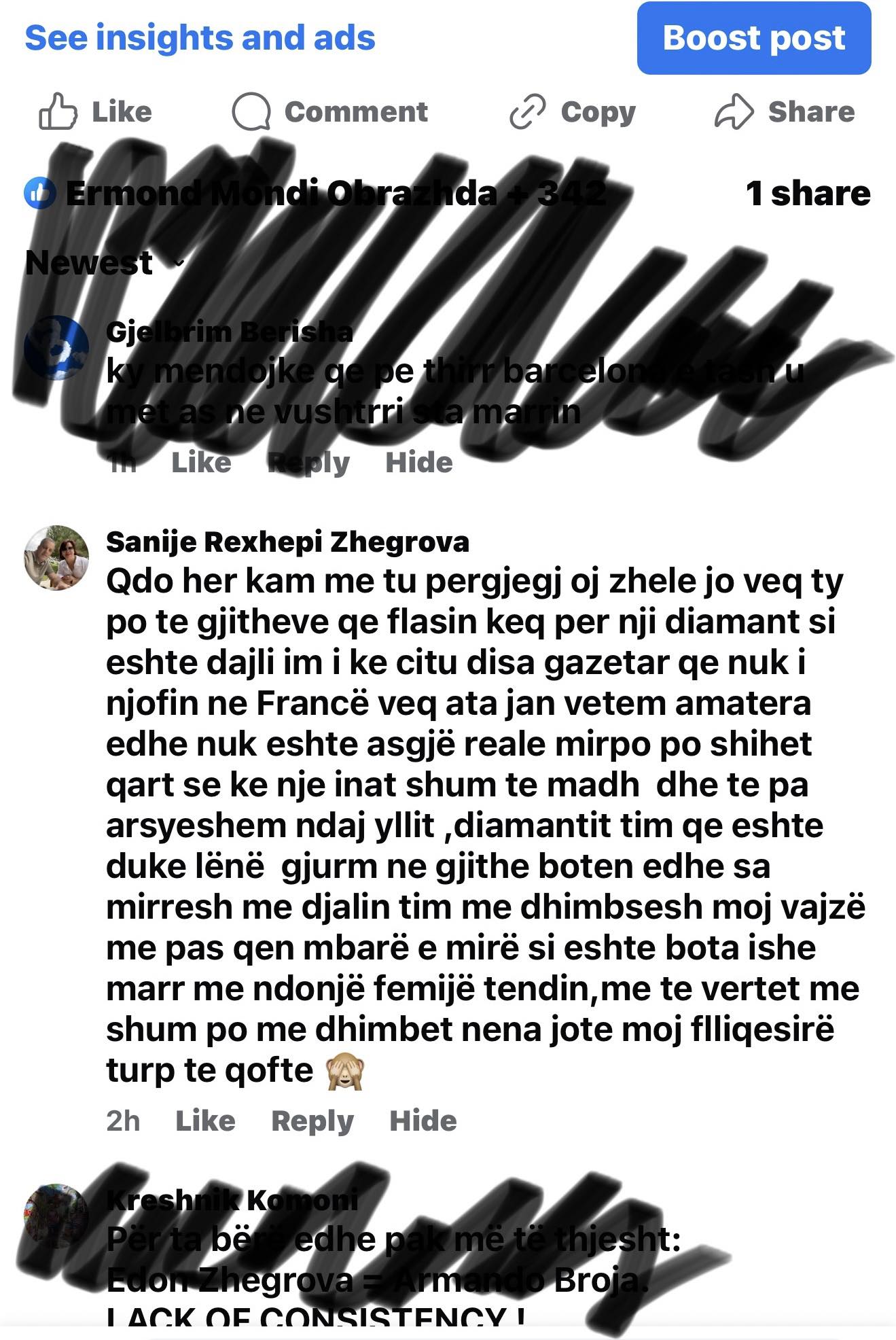Visit Sanije Rexhepi Zhegrova's profile by name

tap(287, 542)
